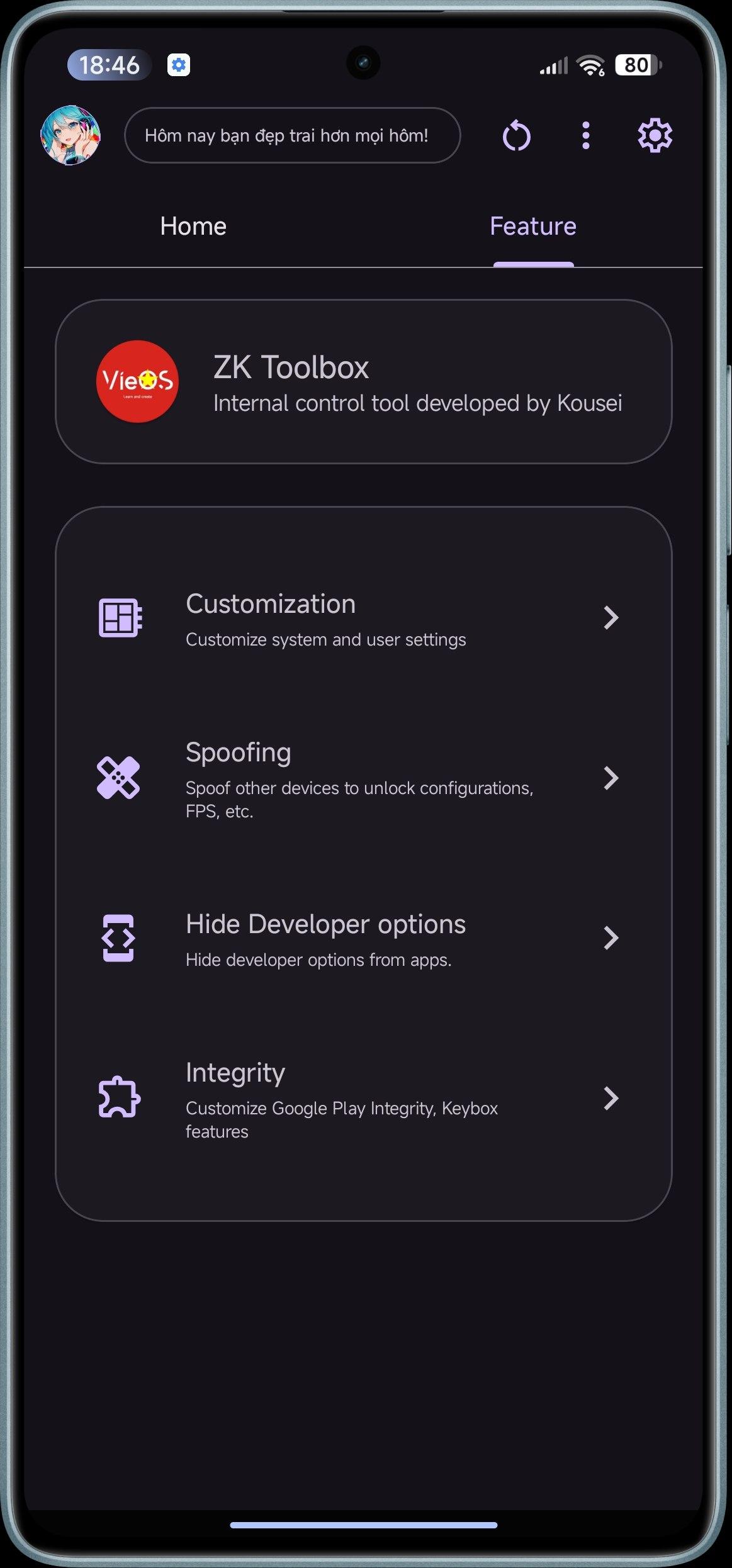
Task: Tap the greeting message pill
Action: [293, 135]
